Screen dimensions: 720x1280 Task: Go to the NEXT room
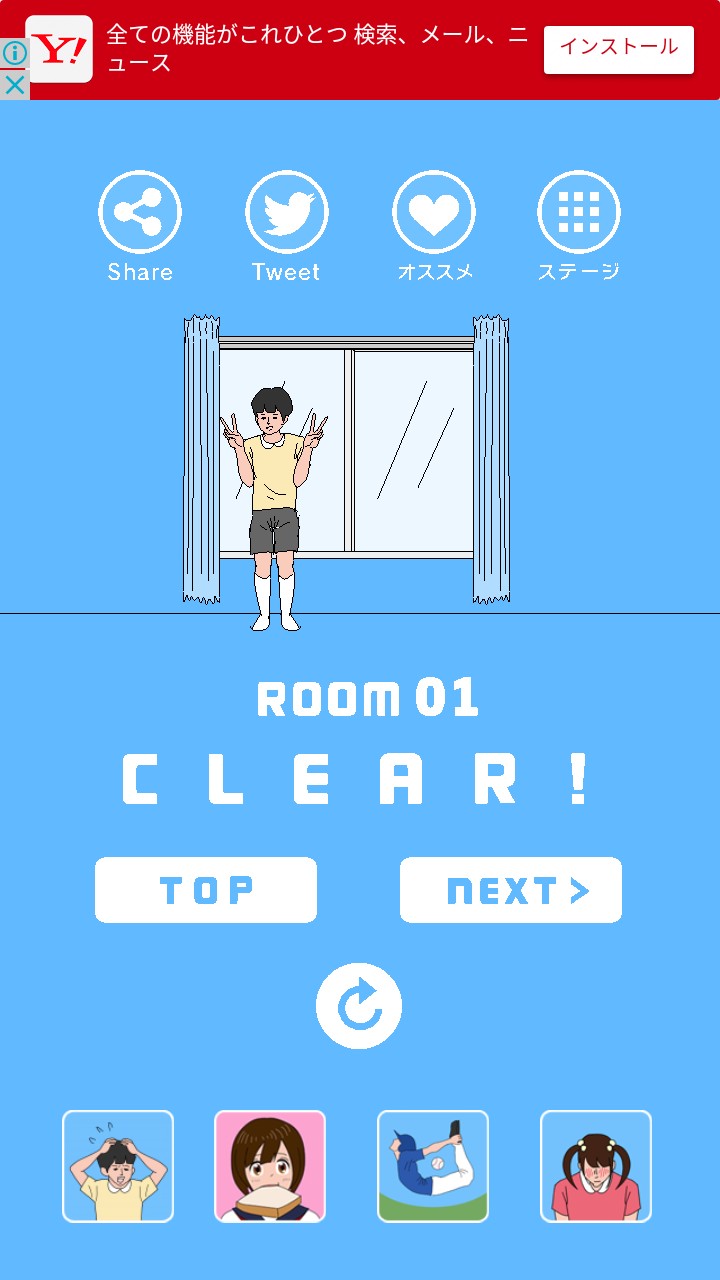pyautogui.click(x=511, y=890)
